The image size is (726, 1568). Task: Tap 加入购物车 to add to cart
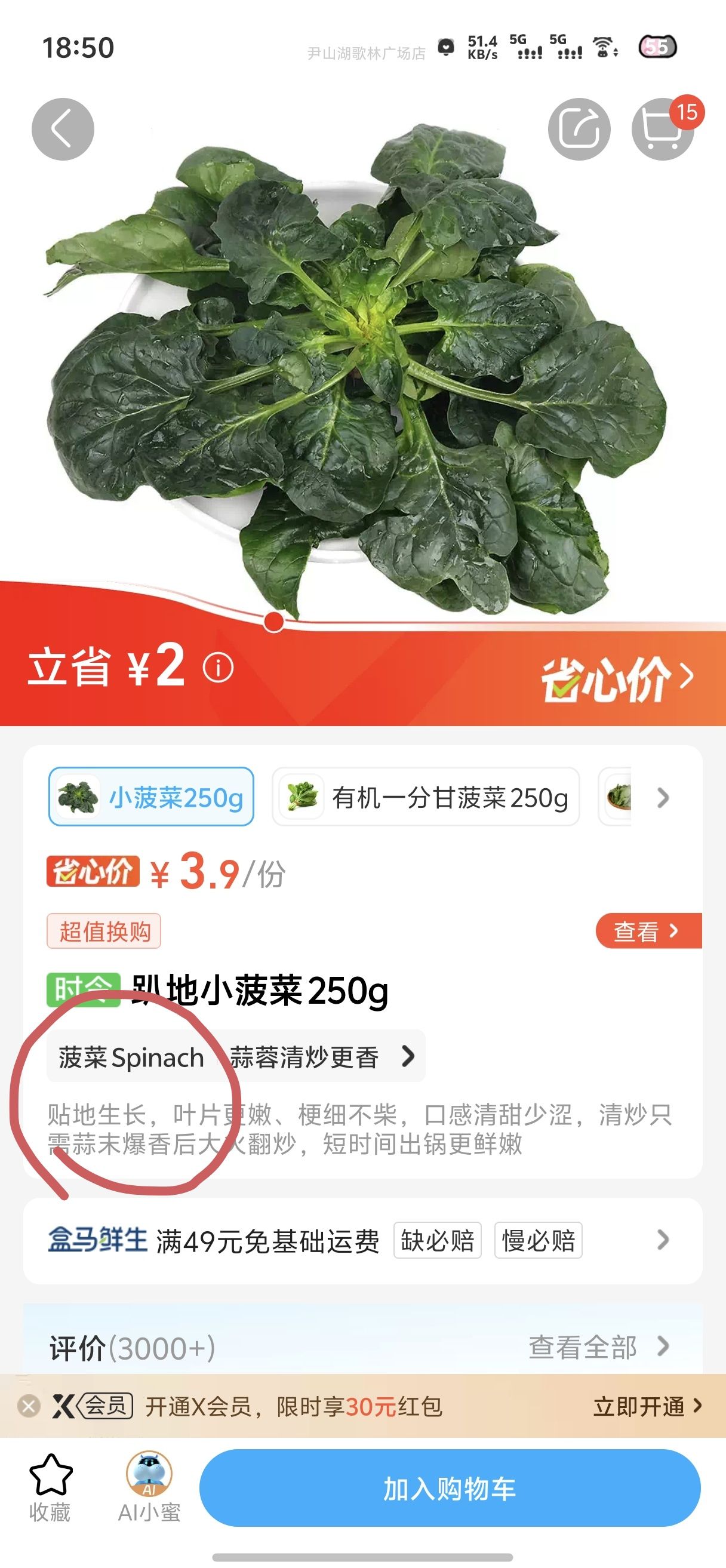[x=450, y=1488]
